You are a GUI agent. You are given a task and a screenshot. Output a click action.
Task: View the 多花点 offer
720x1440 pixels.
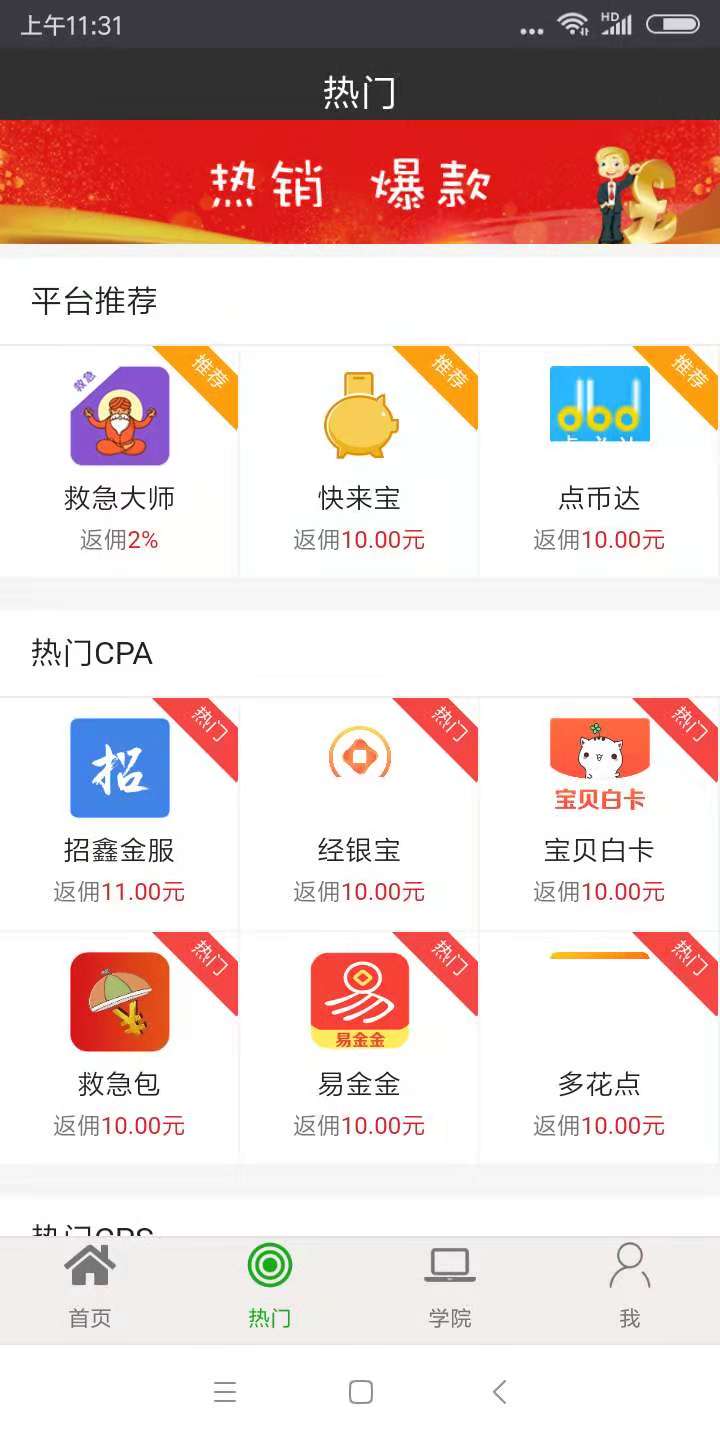coord(599,1047)
